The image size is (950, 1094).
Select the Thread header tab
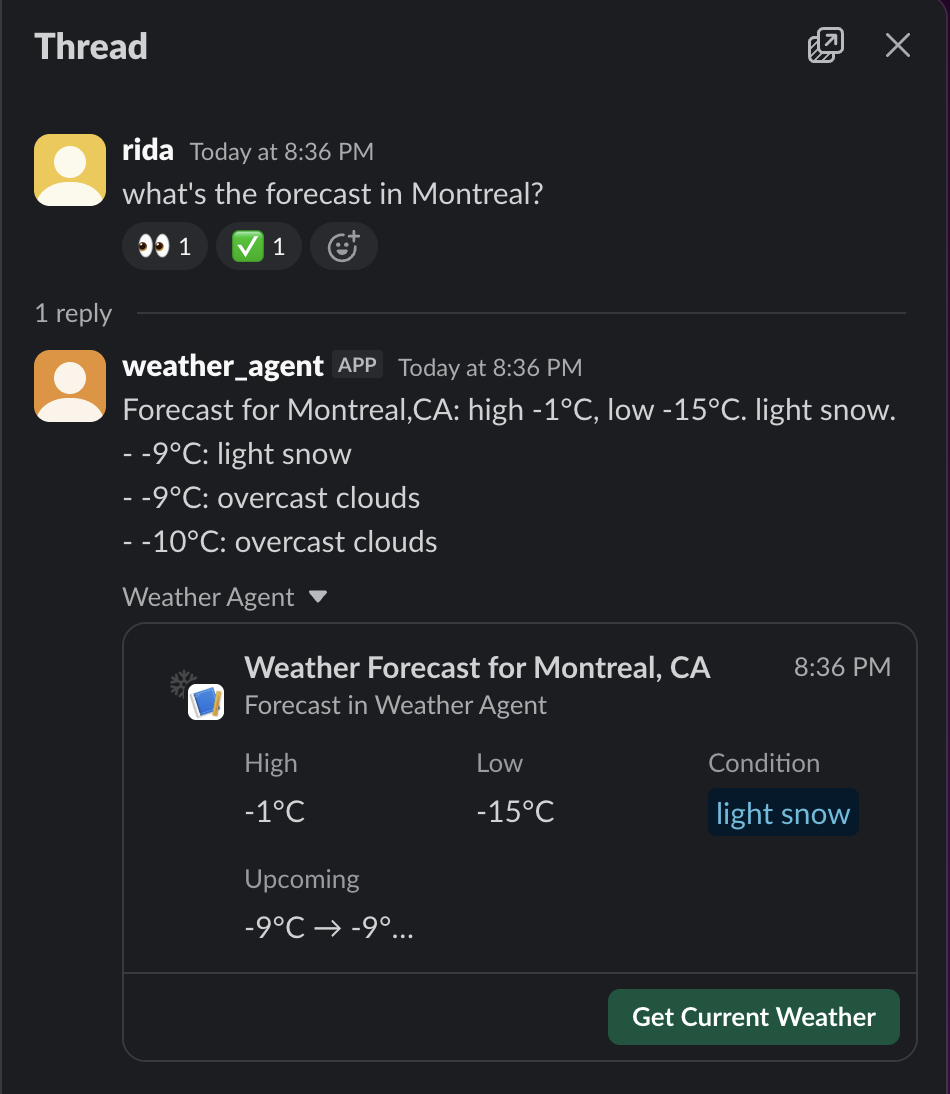click(x=90, y=46)
